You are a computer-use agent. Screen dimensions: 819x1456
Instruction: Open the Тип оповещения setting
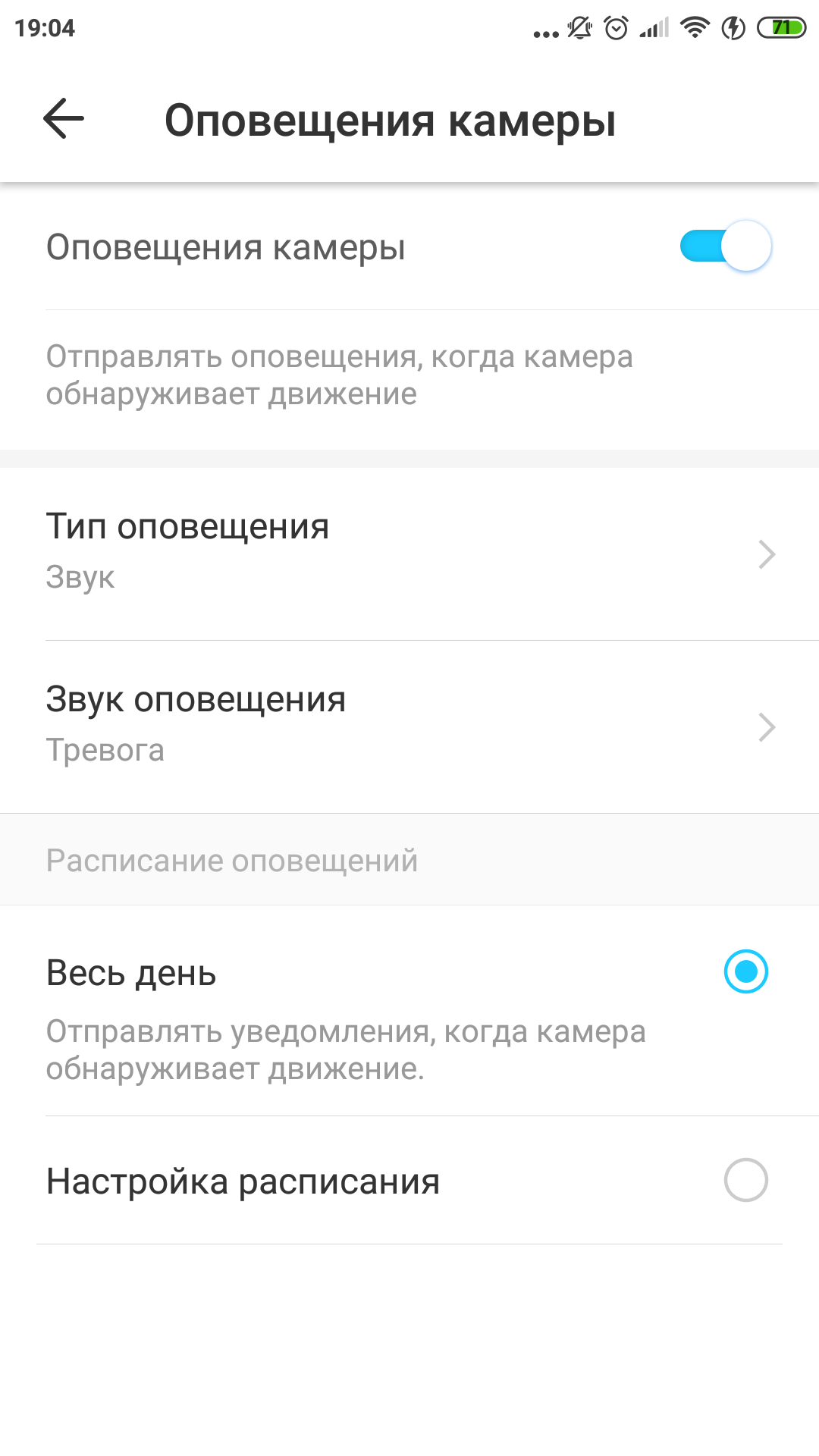coord(409,554)
